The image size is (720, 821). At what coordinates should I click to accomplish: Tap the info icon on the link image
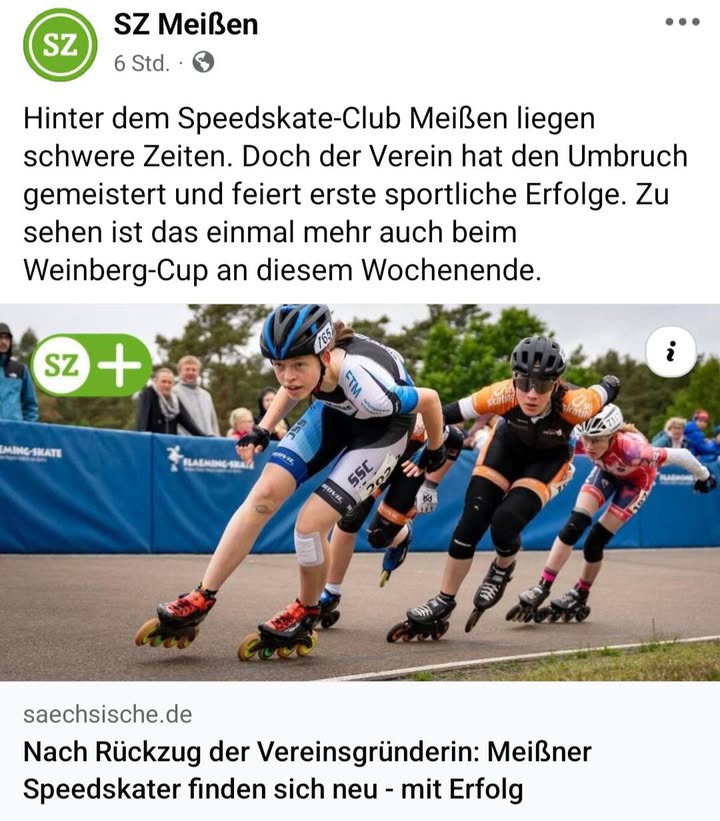(671, 352)
